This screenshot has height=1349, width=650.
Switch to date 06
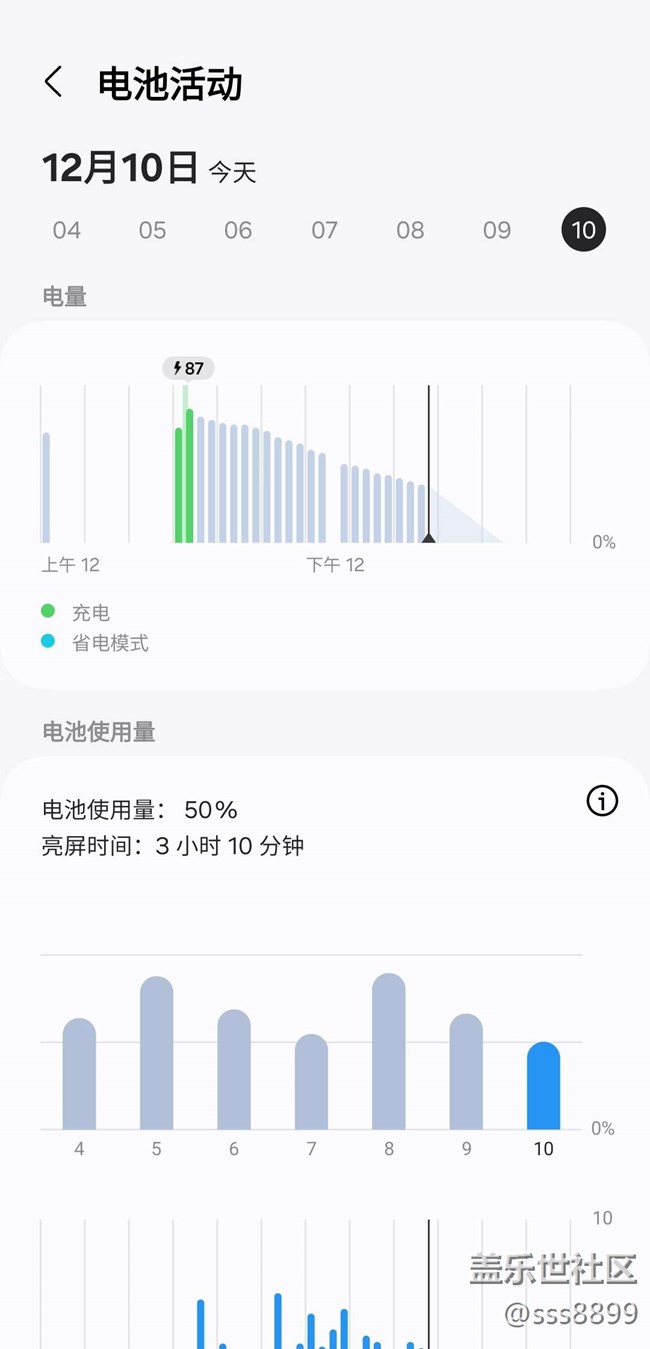point(238,230)
